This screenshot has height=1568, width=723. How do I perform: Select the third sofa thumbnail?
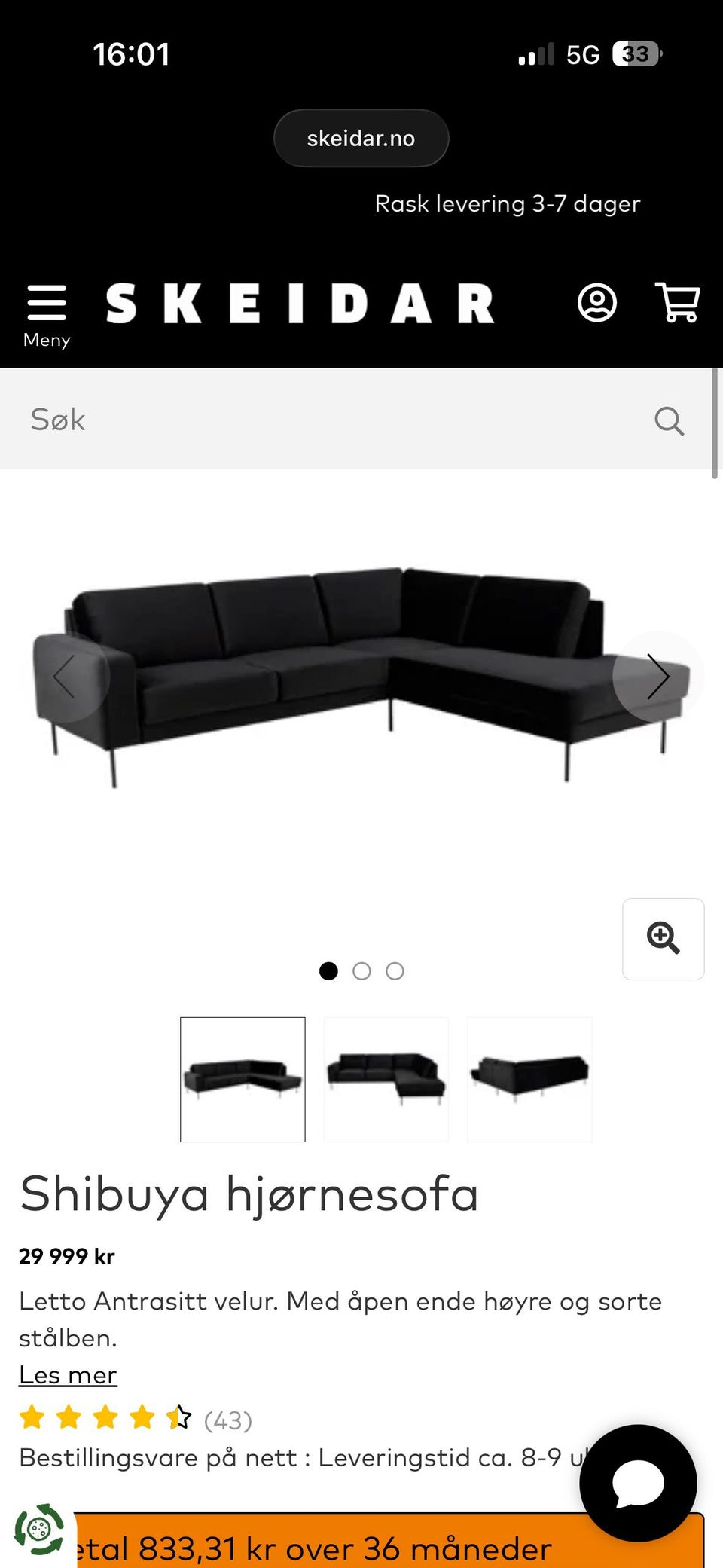[x=529, y=1079]
